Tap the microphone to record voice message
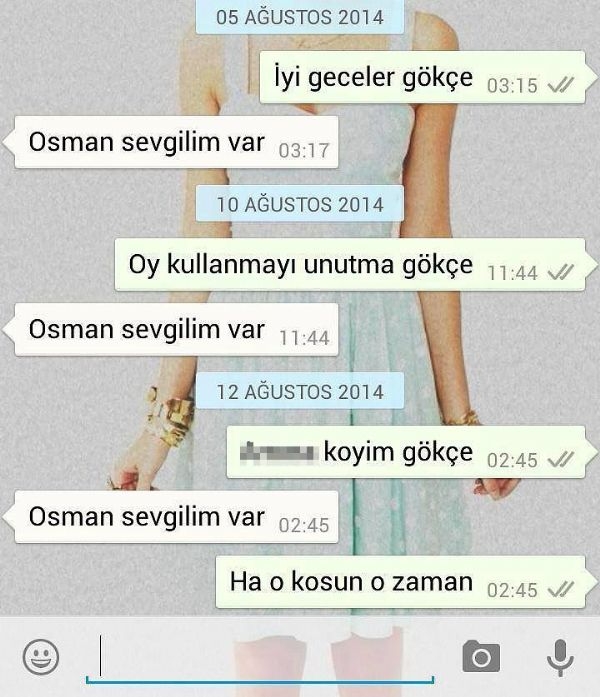Screen dimensions: 600x697 click(x=560, y=657)
